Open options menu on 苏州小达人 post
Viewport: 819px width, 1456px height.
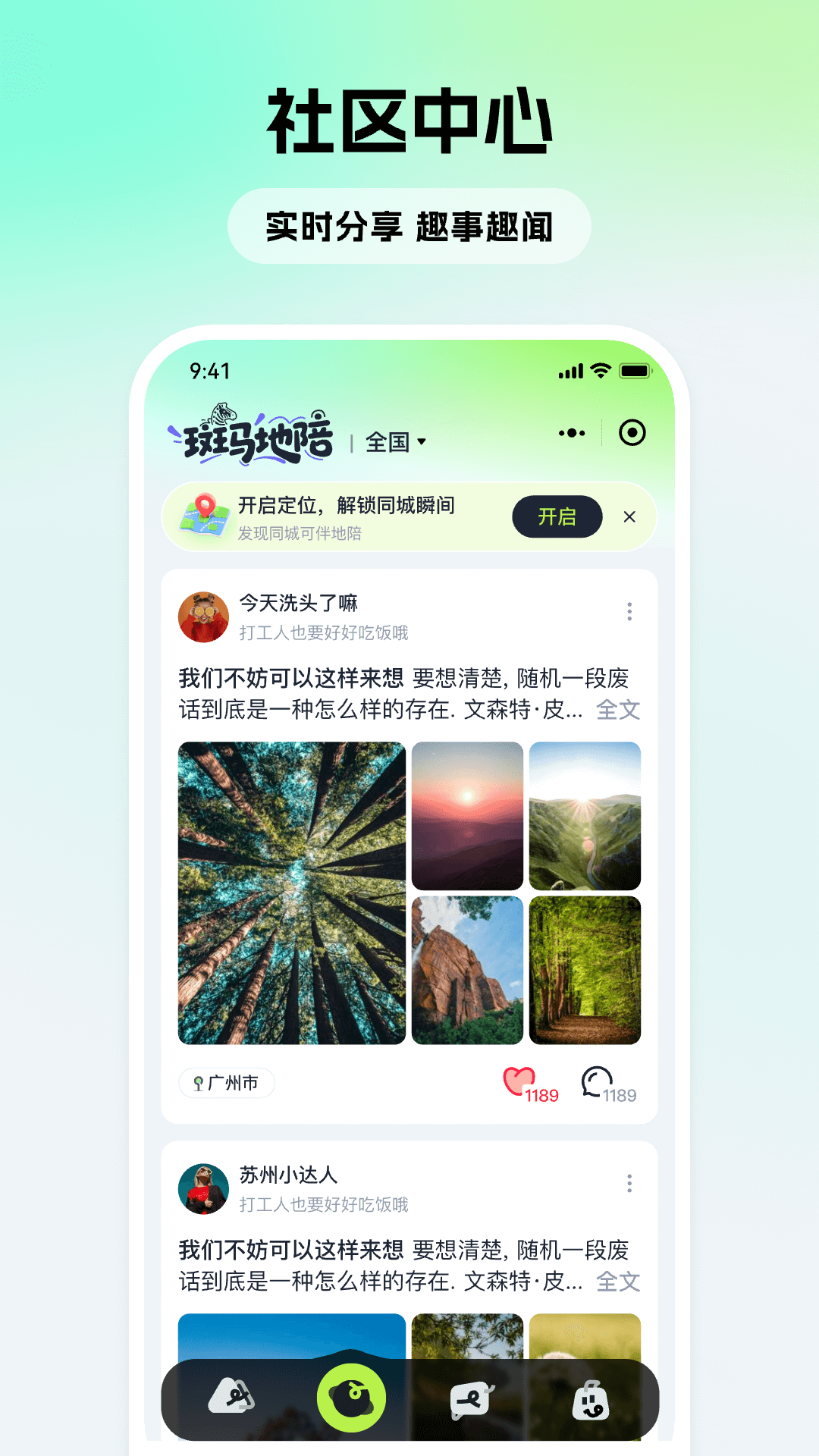(629, 1183)
